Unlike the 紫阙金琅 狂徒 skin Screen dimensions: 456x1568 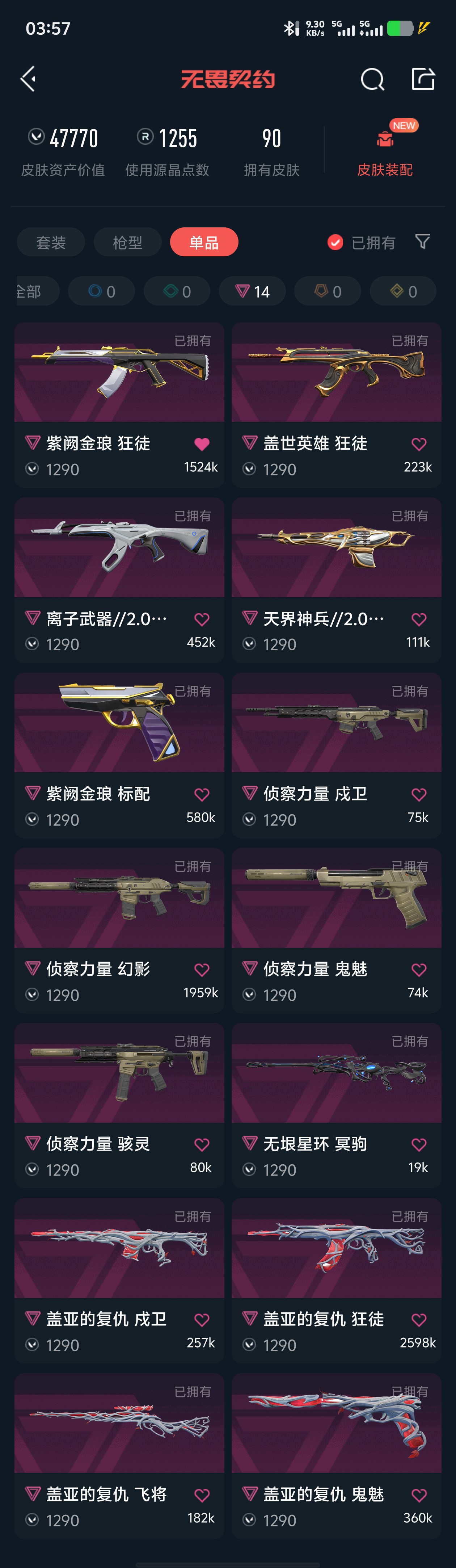click(x=202, y=444)
